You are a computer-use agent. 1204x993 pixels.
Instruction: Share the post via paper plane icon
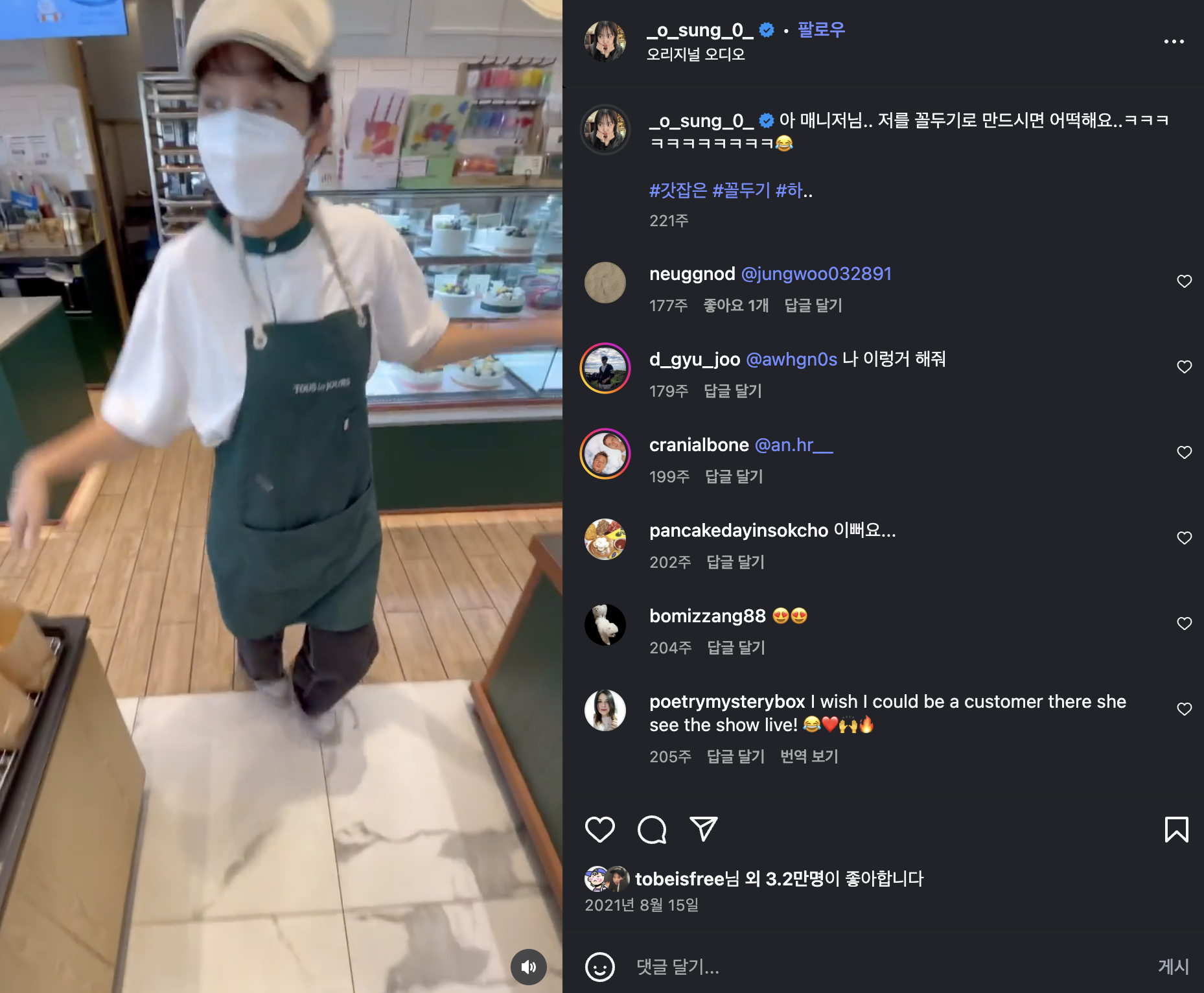(704, 828)
